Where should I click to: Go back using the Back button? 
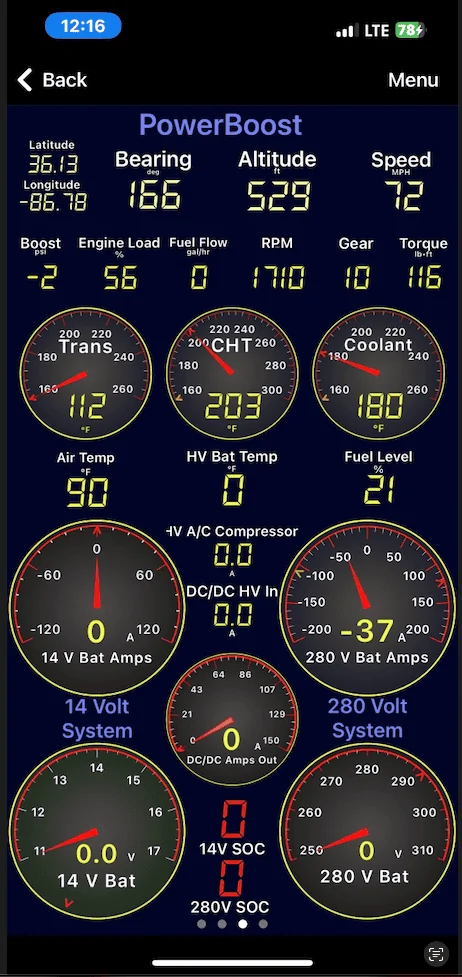pyautogui.click(x=52, y=80)
